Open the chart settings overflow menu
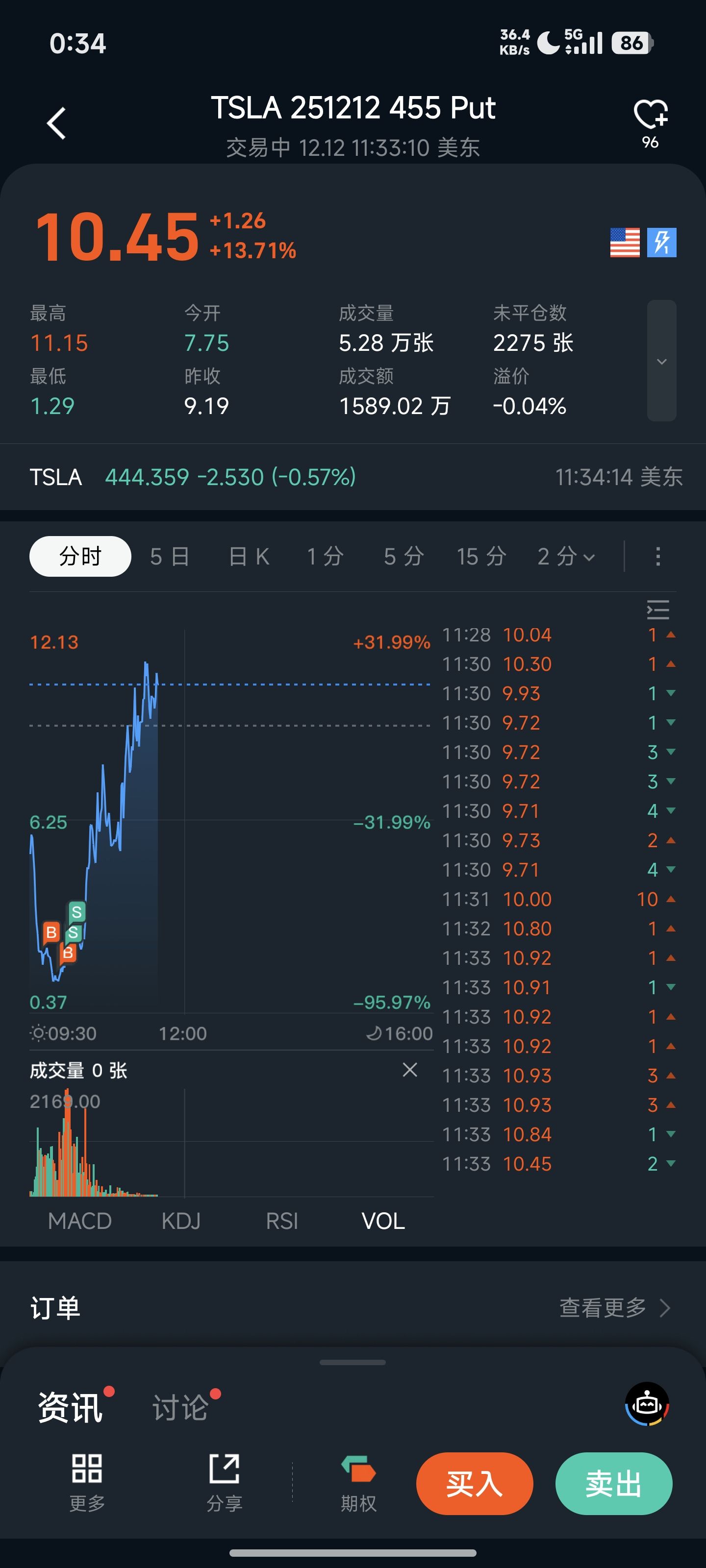 click(x=657, y=556)
